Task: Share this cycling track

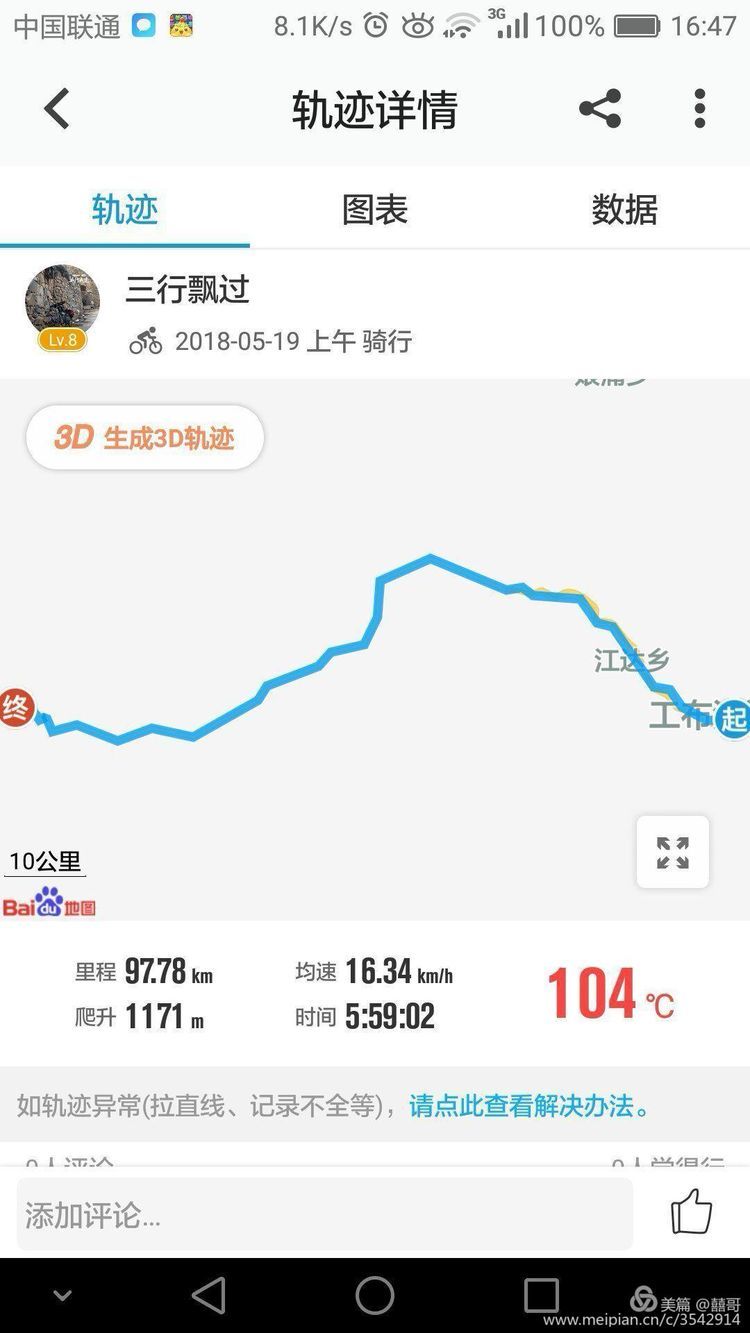Action: tap(600, 108)
